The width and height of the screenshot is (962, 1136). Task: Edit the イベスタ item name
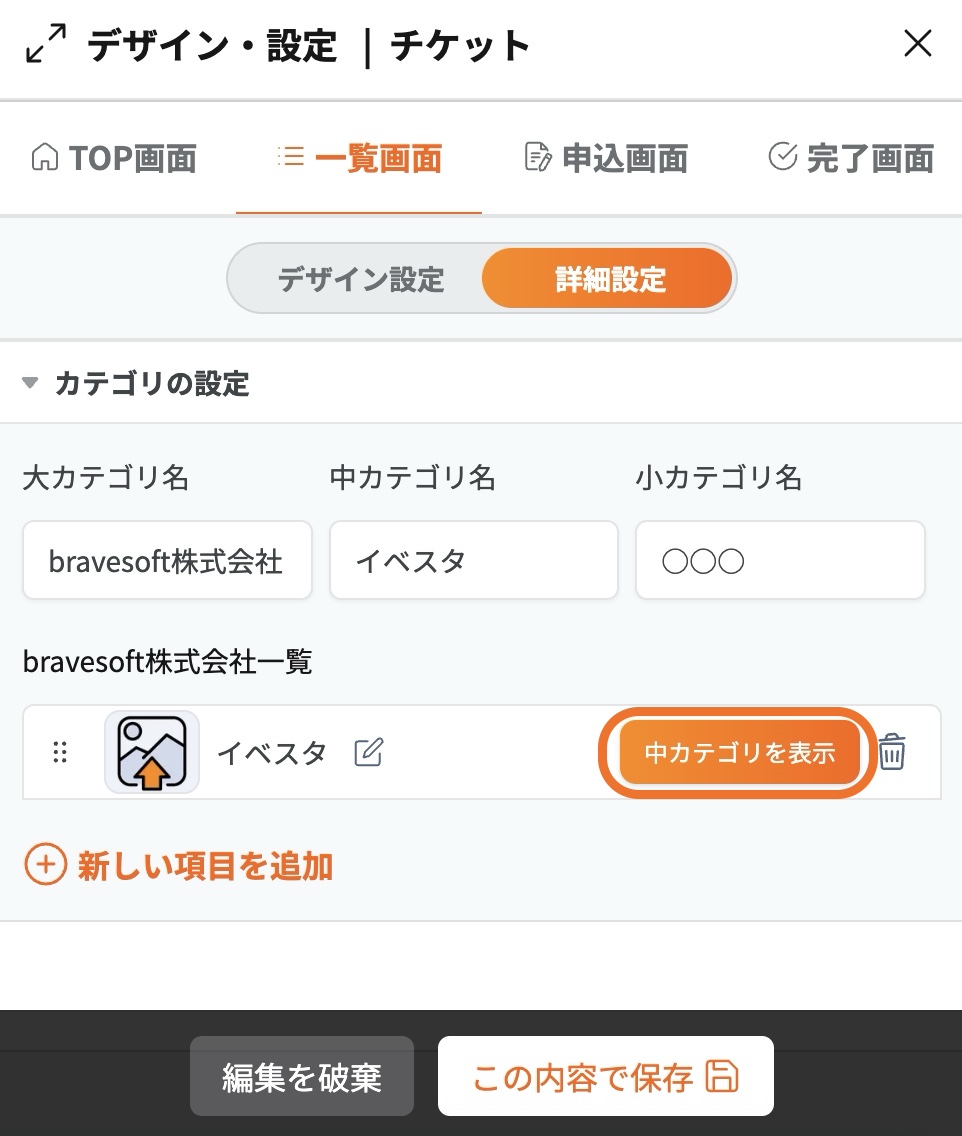click(369, 753)
